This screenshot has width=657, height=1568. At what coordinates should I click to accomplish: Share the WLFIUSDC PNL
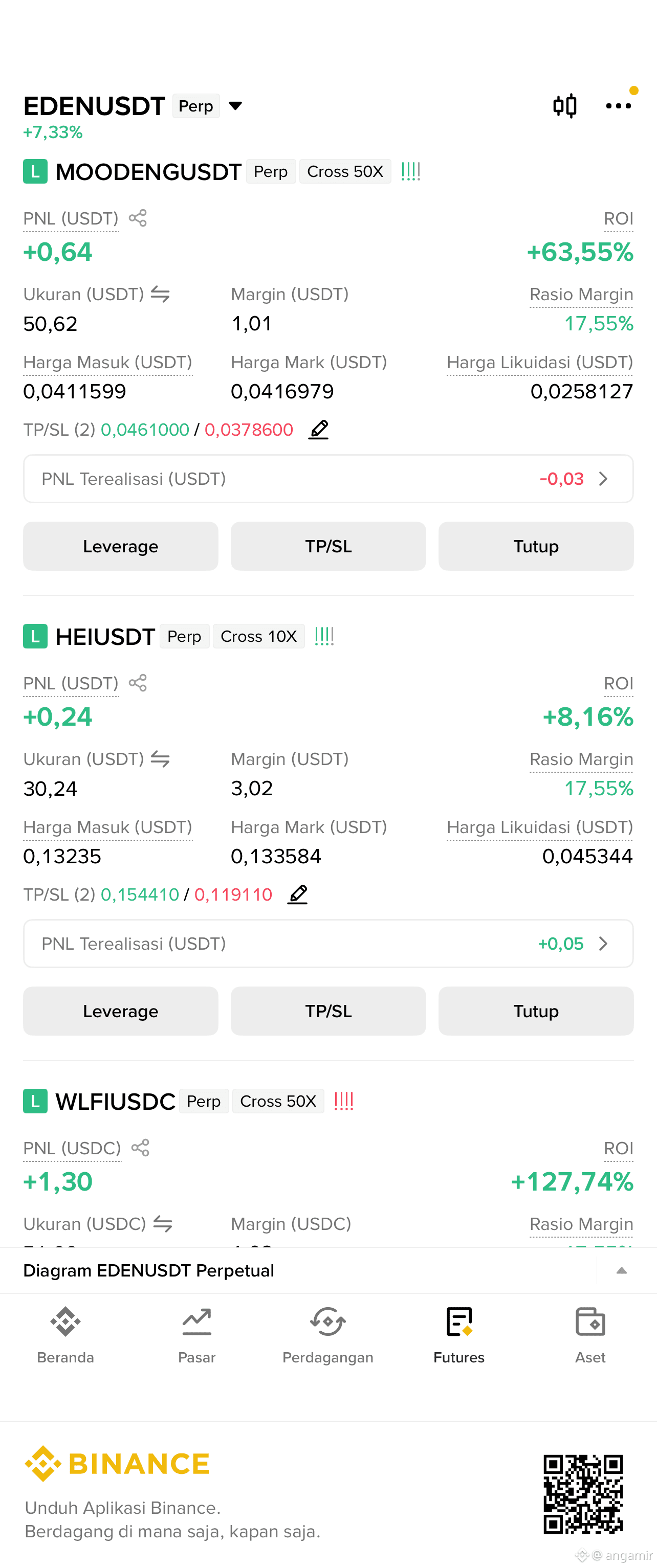140,1148
